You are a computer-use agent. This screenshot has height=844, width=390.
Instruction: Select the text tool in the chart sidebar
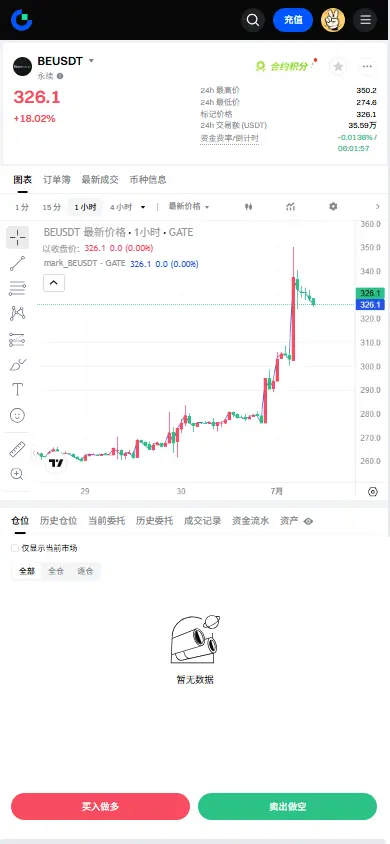click(x=17, y=389)
